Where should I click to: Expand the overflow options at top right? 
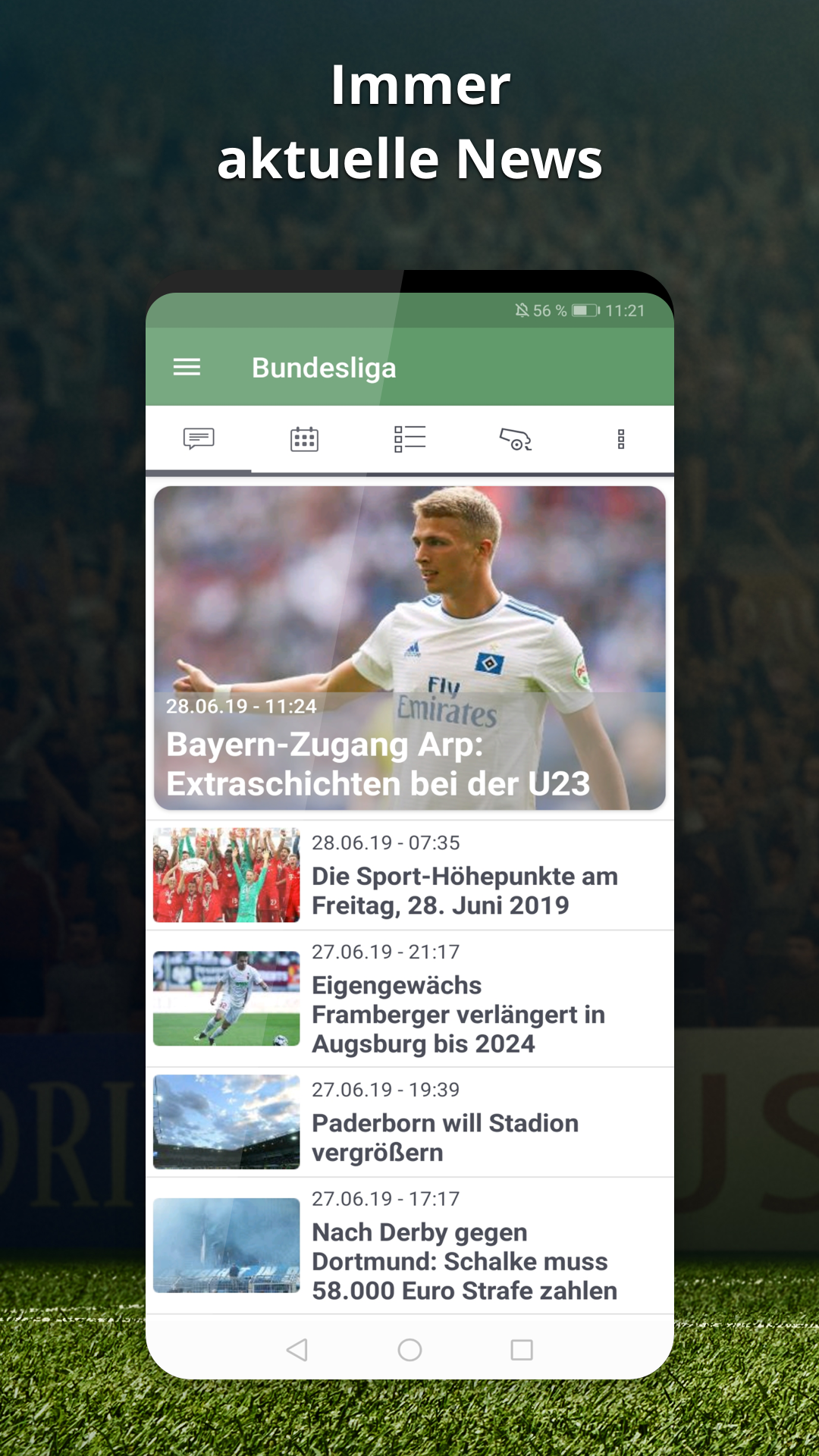coord(622,438)
